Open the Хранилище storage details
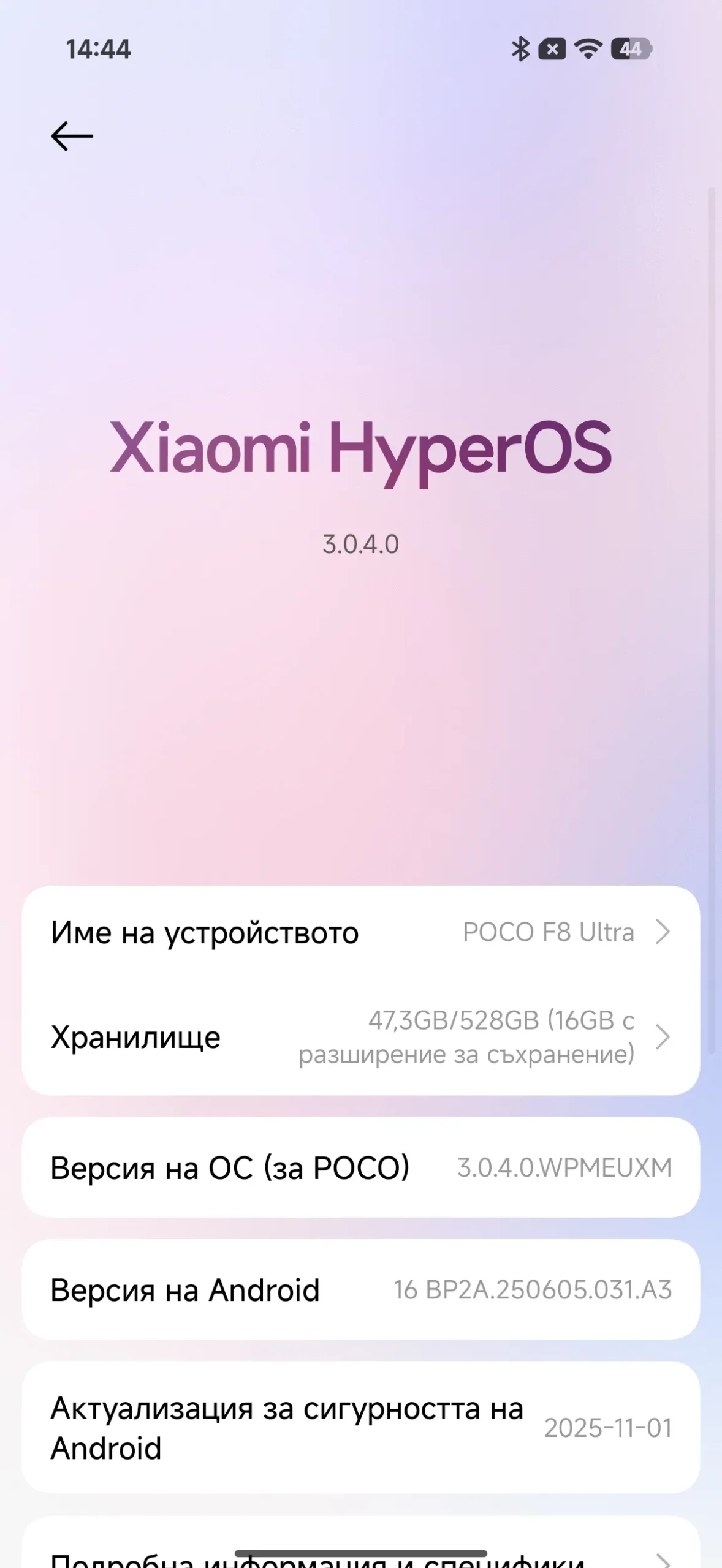Viewport: 722px width, 1568px height. [x=360, y=1037]
